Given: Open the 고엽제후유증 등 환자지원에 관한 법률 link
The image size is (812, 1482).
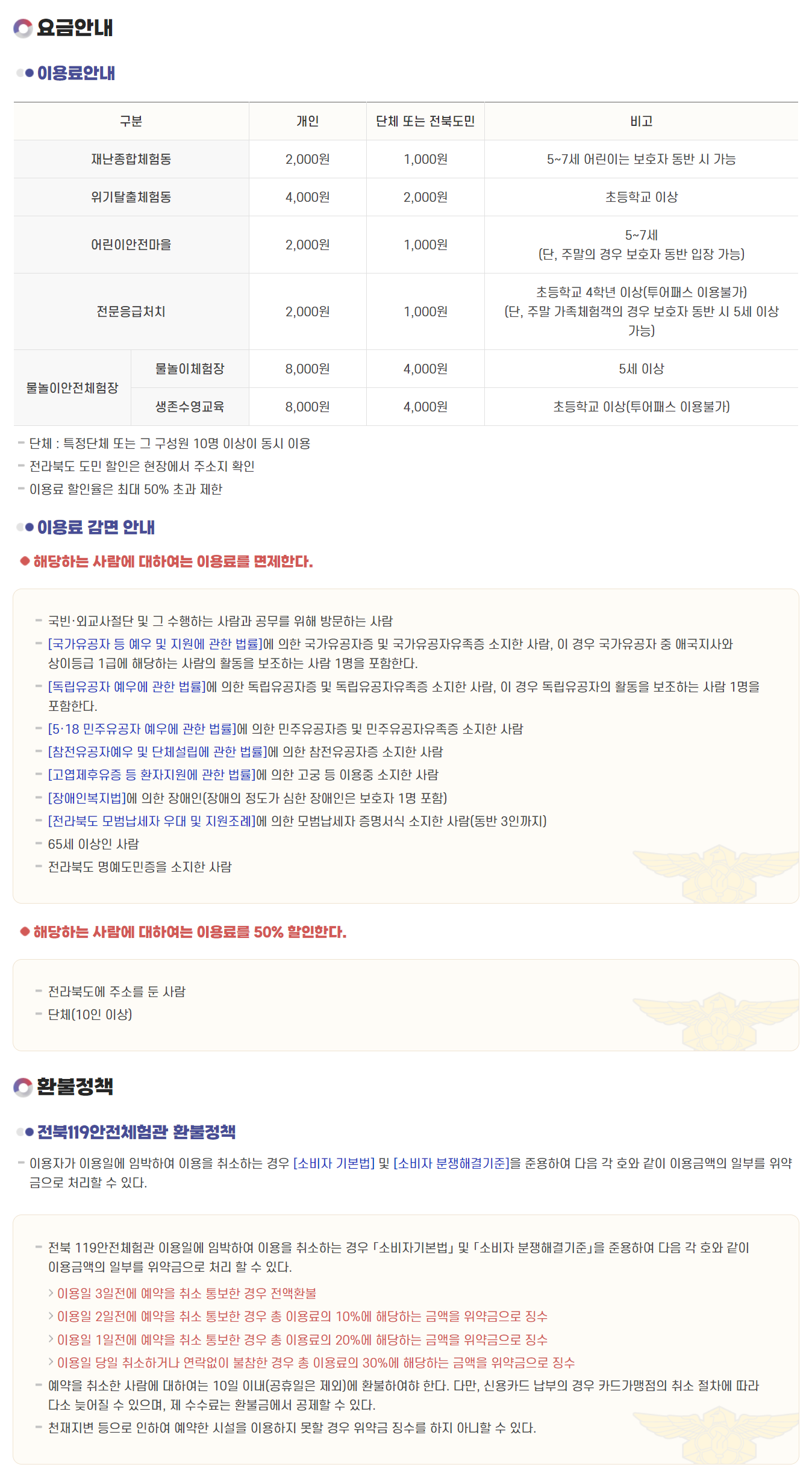Looking at the screenshot, I should click(152, 775).
